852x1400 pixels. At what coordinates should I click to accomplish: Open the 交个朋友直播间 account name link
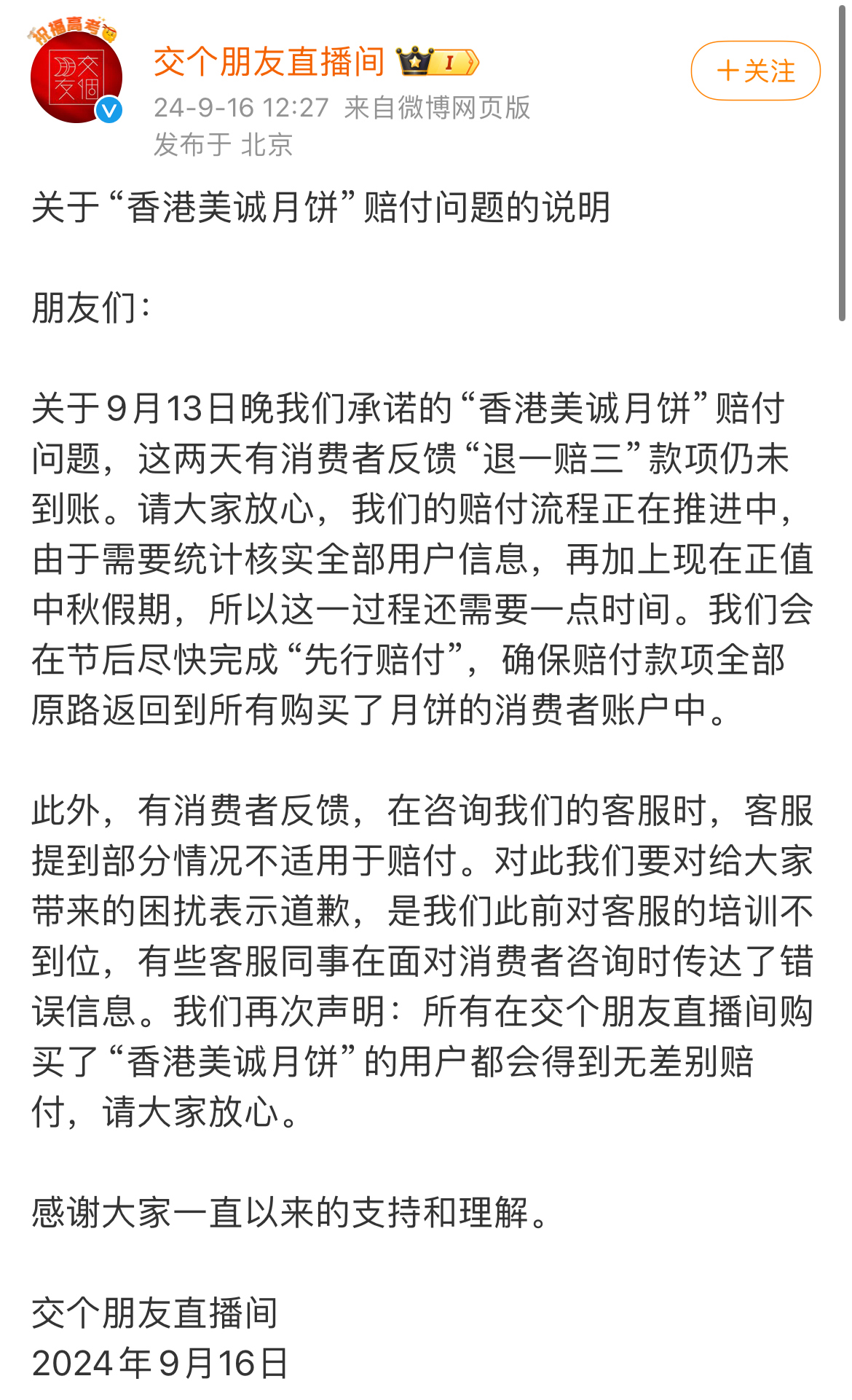[269, 62]
